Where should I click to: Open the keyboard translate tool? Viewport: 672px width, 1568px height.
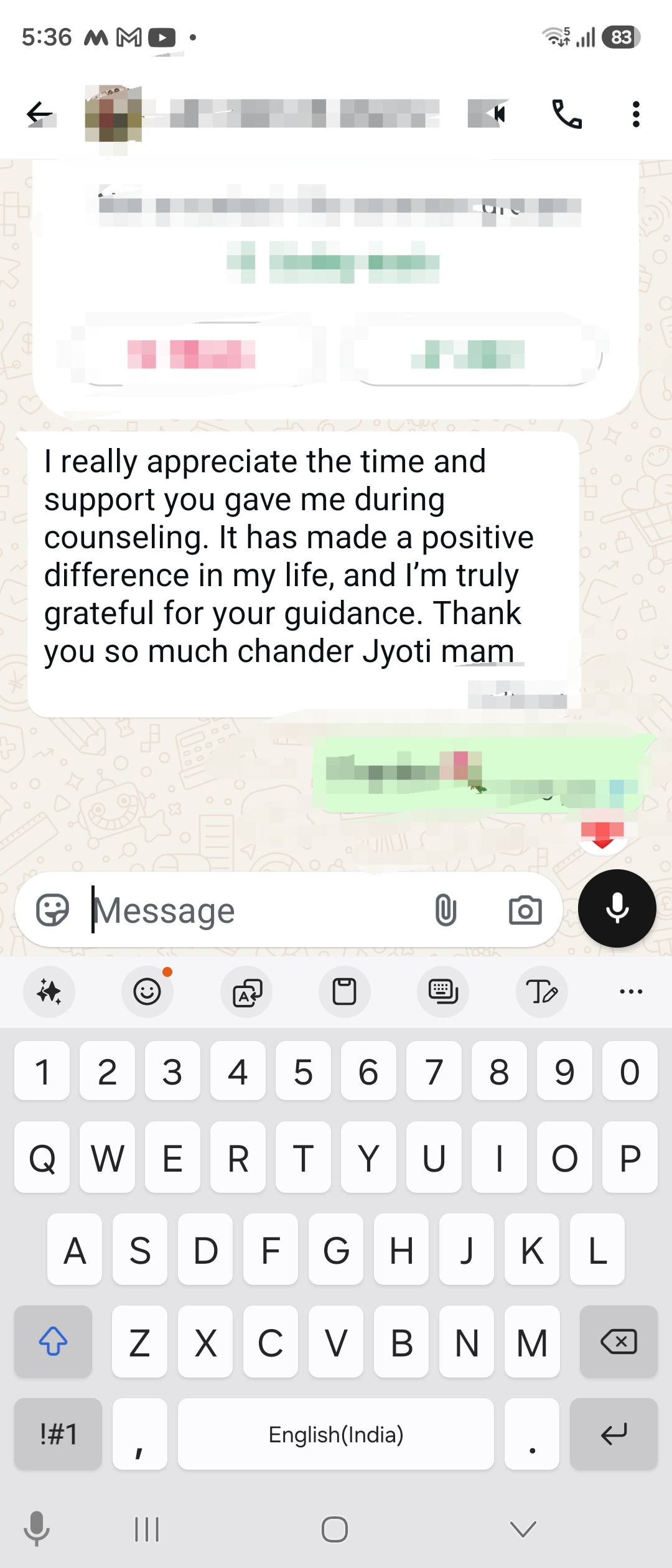[x=246, y=991]
